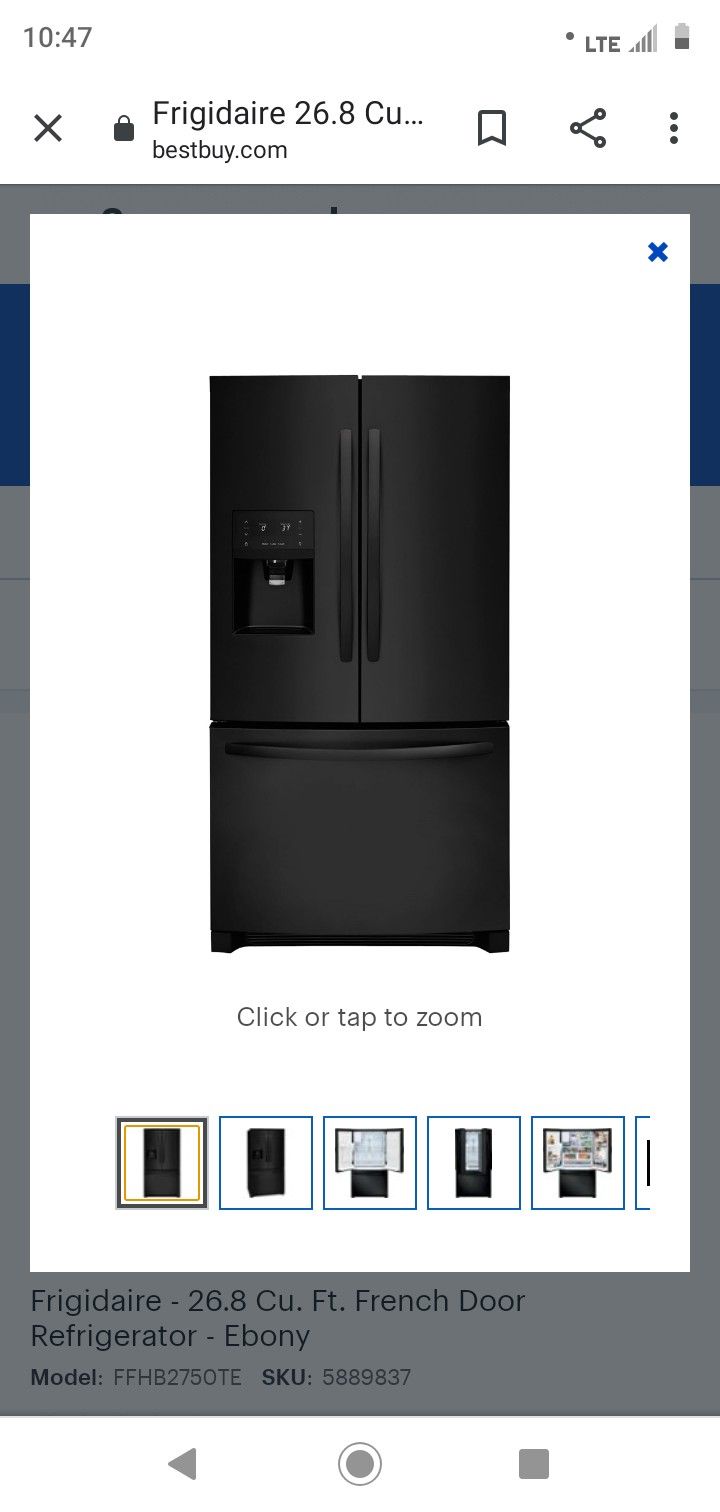The height and width of the screenshot is (1512, 720).
Task: Open the bookmark icon to save this page
Action: pyautogui.click(x=493, y=128)
